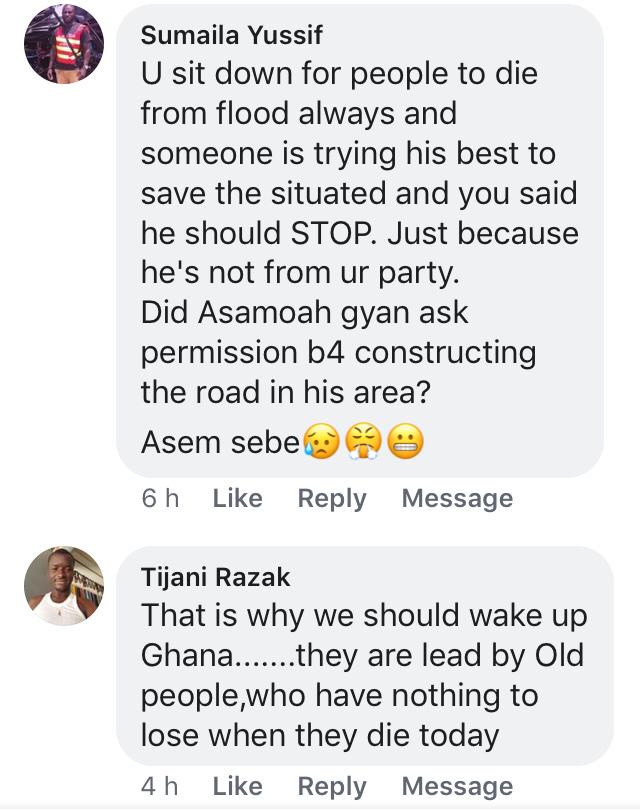Message Tijani Razak from his comment
Viewport: 640px width, 811px height.
click(x=457, y=786)
